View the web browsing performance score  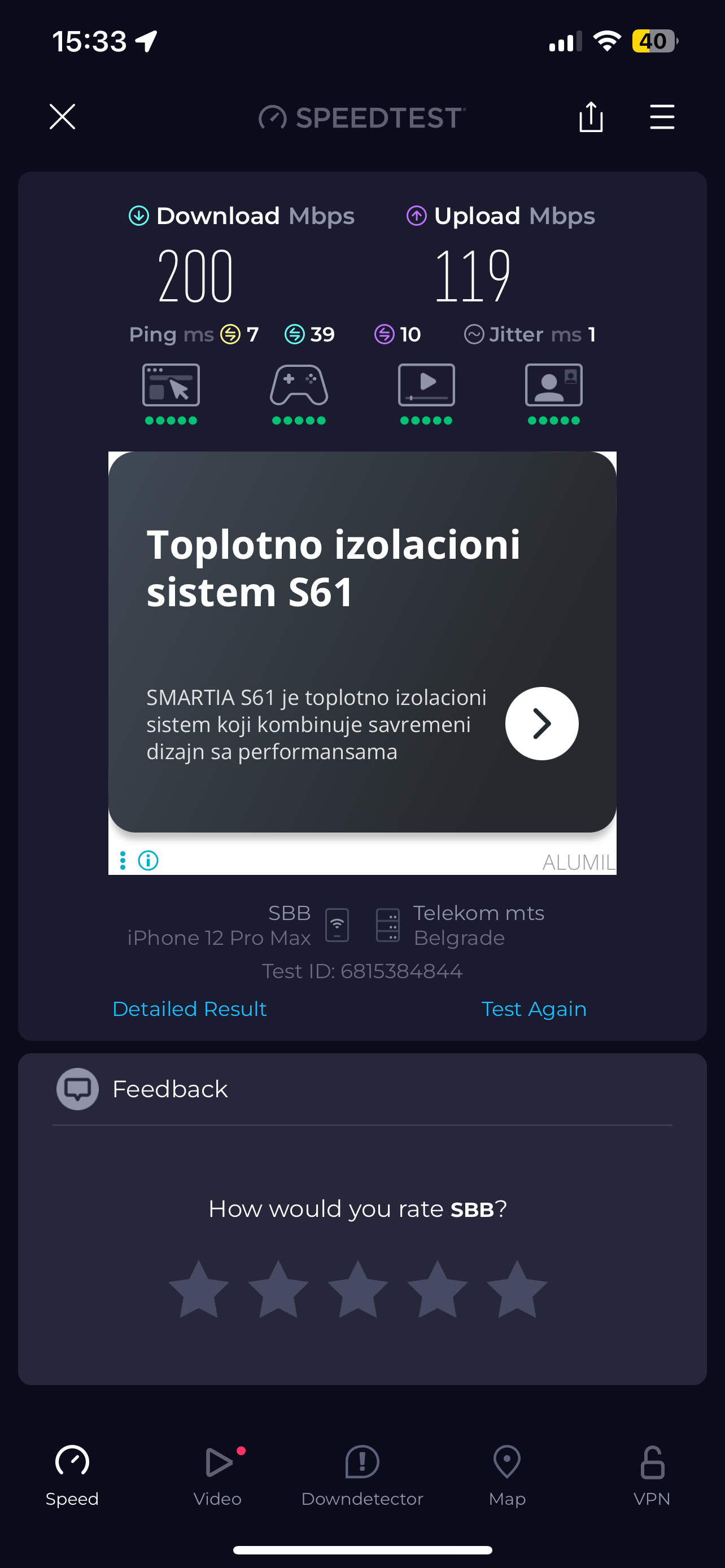171,393
